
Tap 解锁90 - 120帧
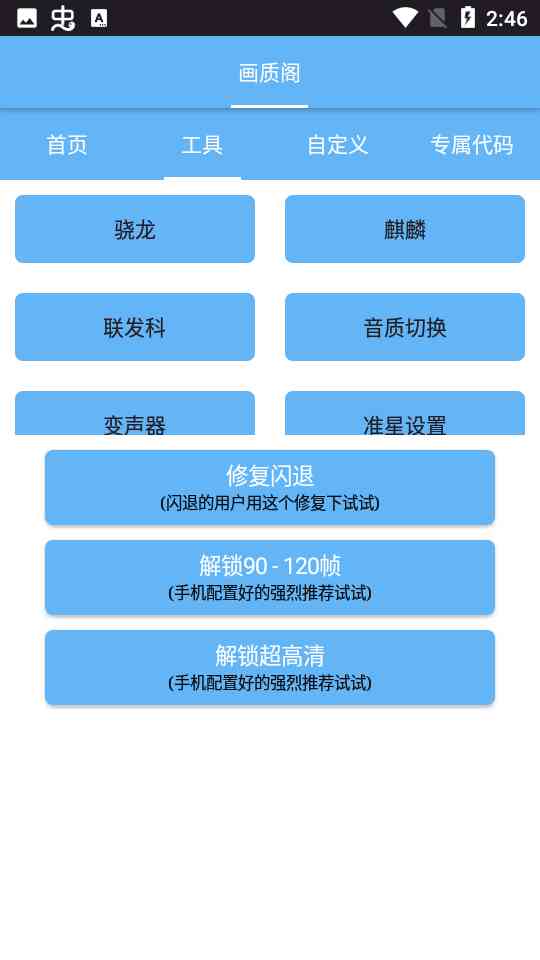click(270, 577)
